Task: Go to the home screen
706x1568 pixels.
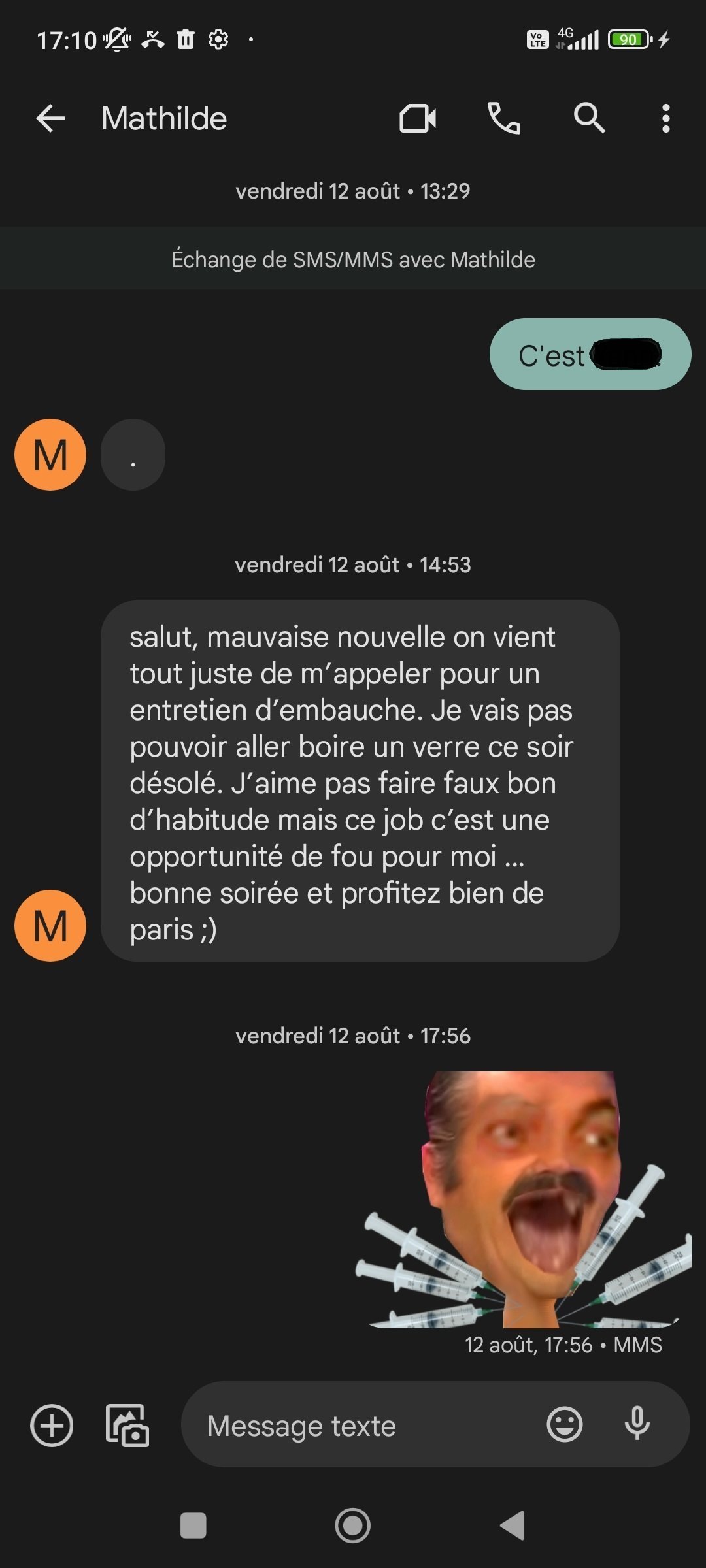Action: [353, 1526]
